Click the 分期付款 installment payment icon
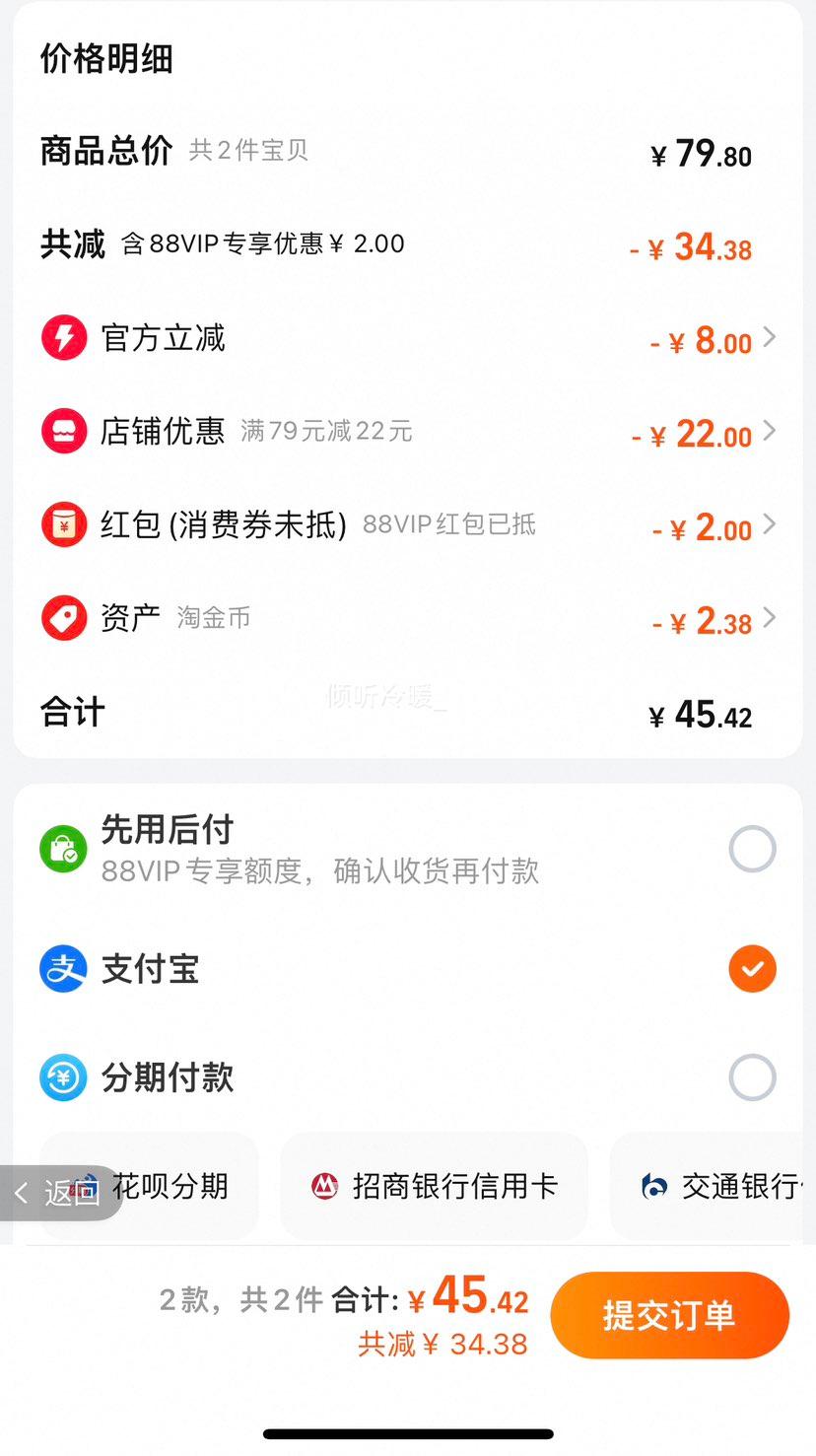The width and height of the screenshot is (816, 1456). coord(63,1077)
